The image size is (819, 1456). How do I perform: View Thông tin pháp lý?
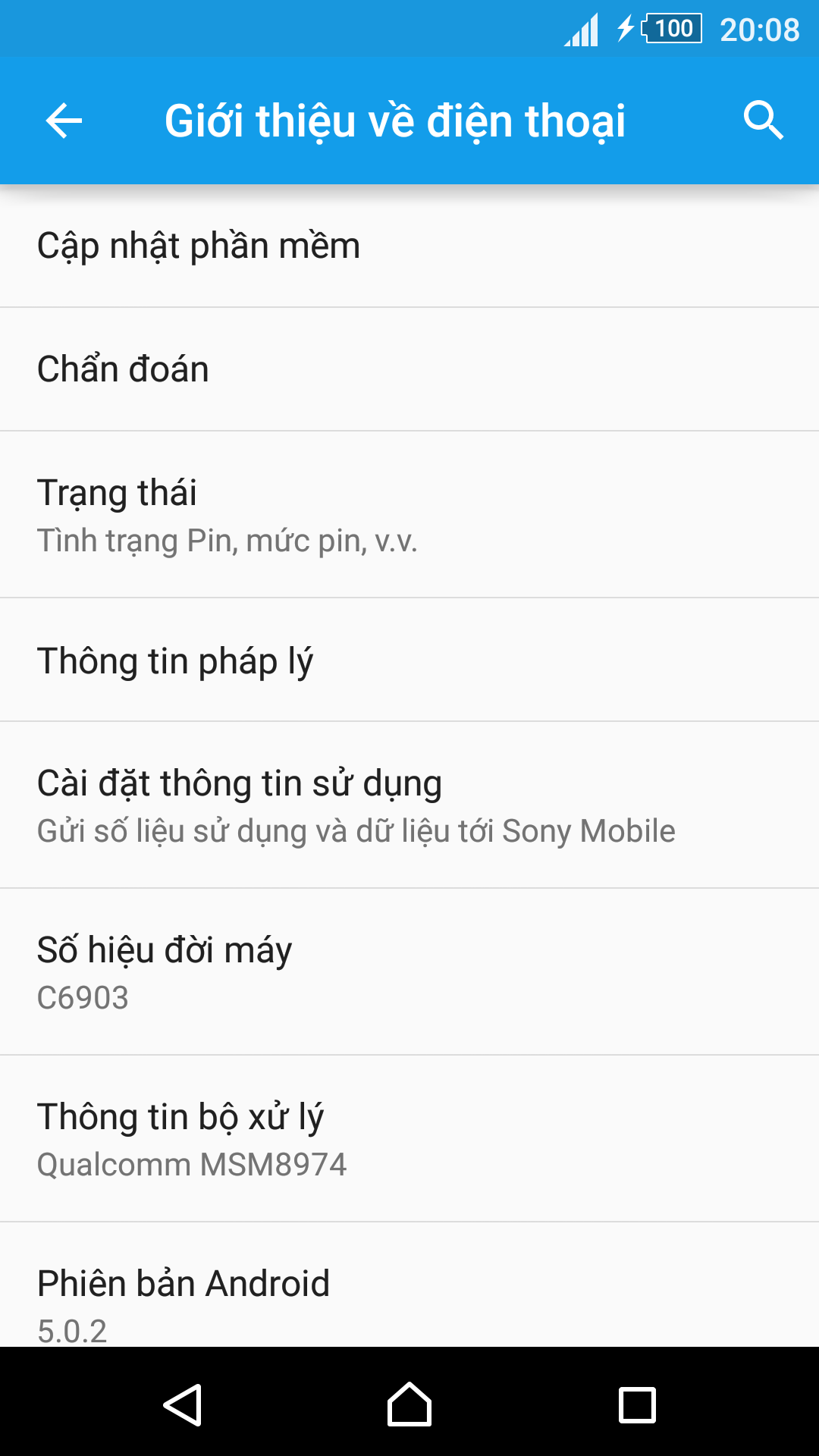409,661
